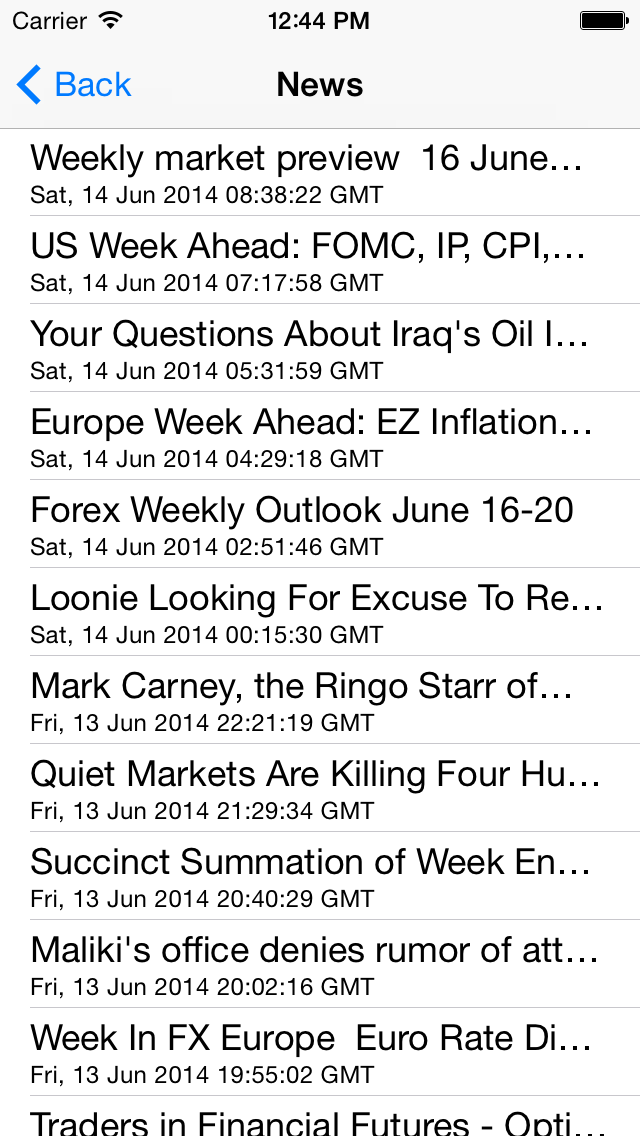Open Traders in Financial Futures article
Viewport: 640px width, 1136px height.
tap(320, 1116)
